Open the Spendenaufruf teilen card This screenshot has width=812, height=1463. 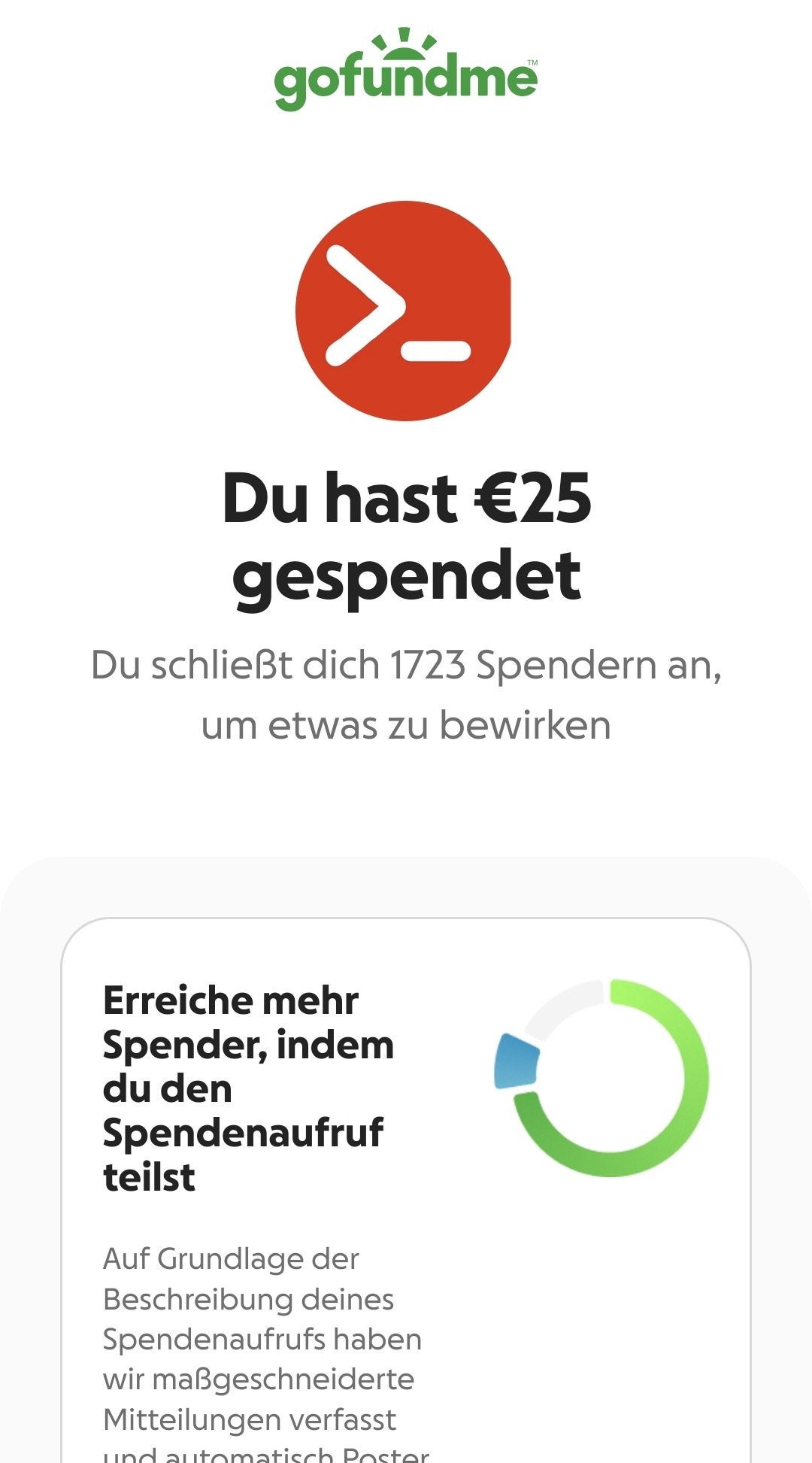(x=406, y=1188)
